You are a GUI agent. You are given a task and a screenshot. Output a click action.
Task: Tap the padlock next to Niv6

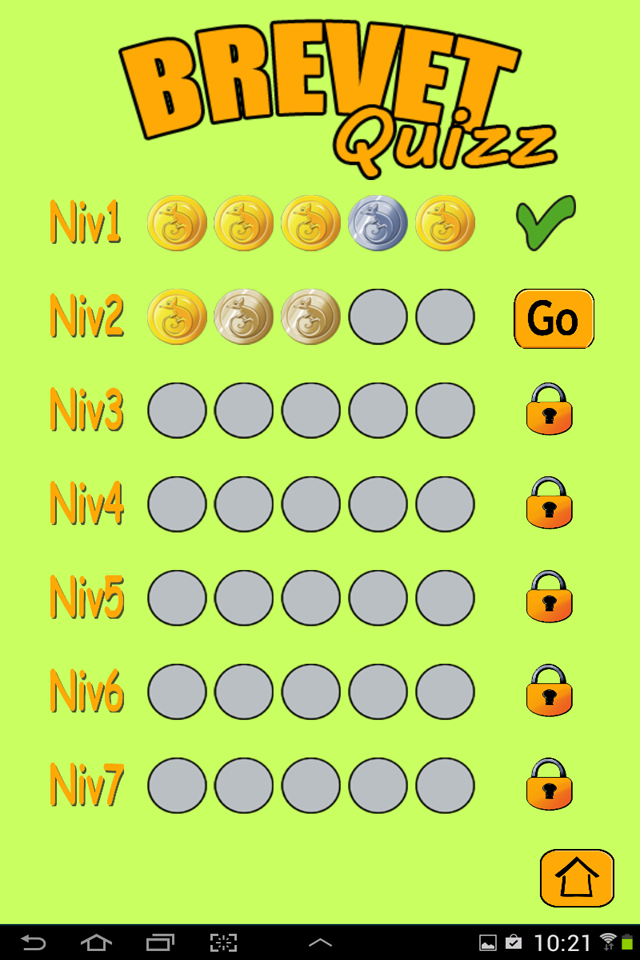coord(548,691)
